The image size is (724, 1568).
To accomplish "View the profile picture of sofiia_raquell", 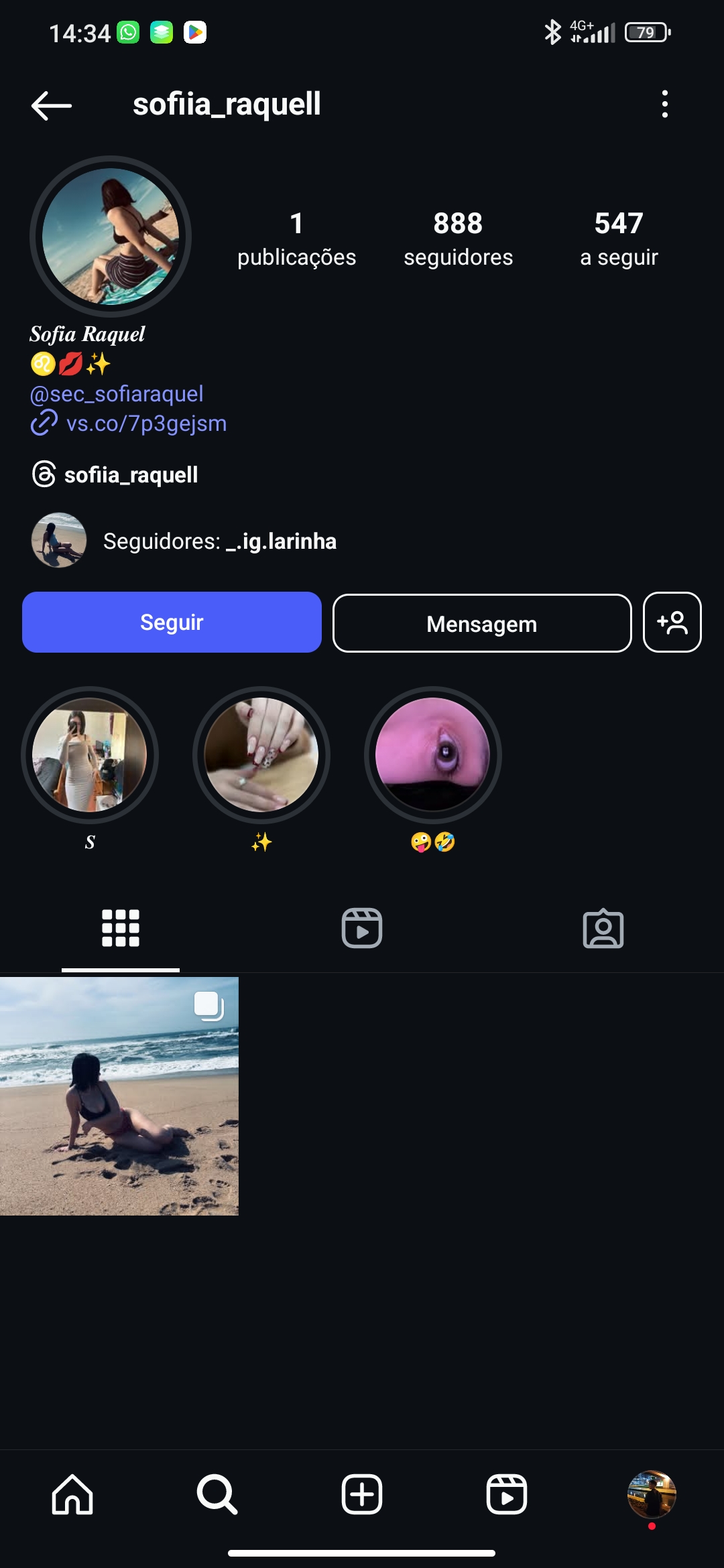I will [x=111, y=237].
